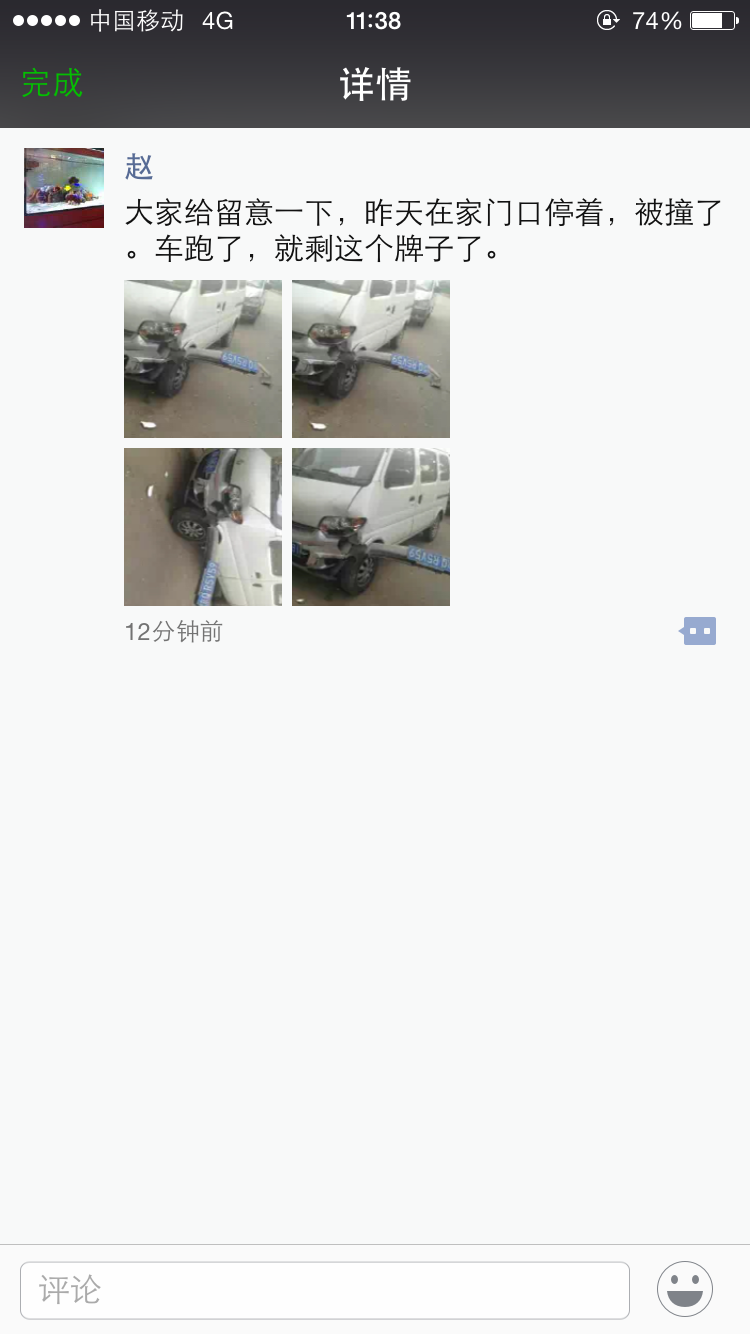This screenshot has width=750, height=1334.
Task: Open the third photo showing the rotated van
Action: (203, 527)
